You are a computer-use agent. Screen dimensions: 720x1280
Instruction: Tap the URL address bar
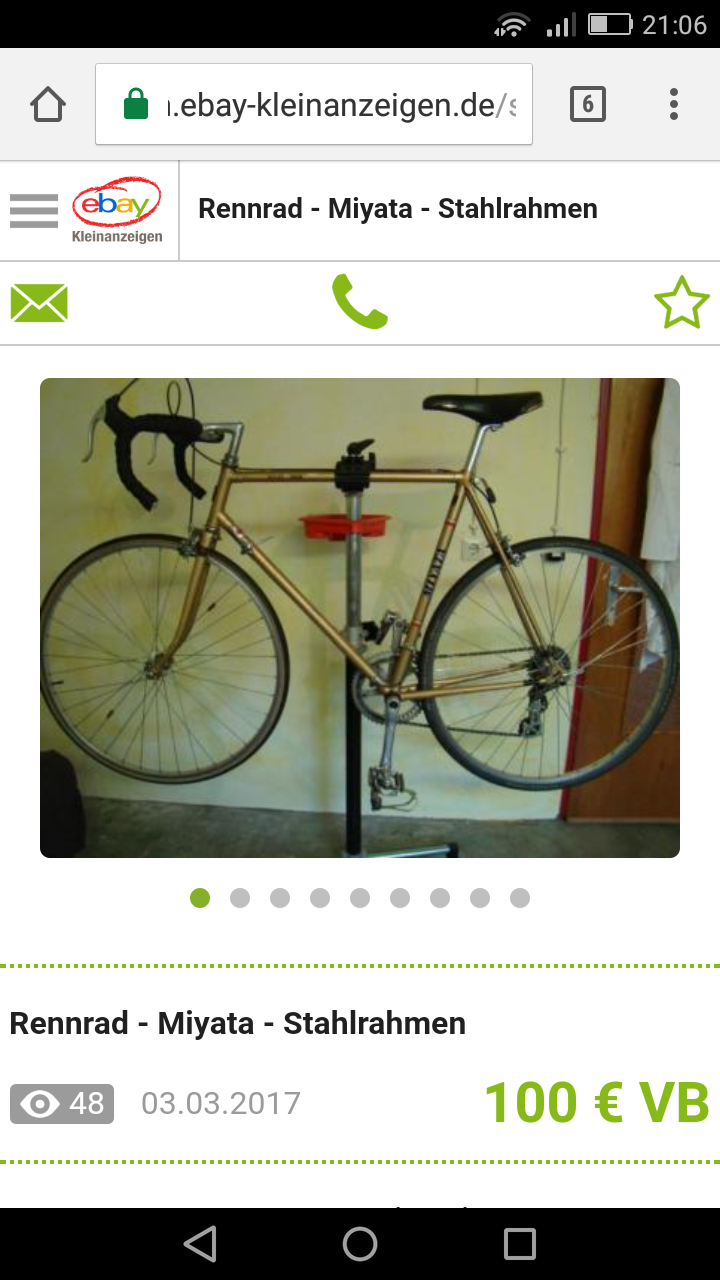pos(330,104)
